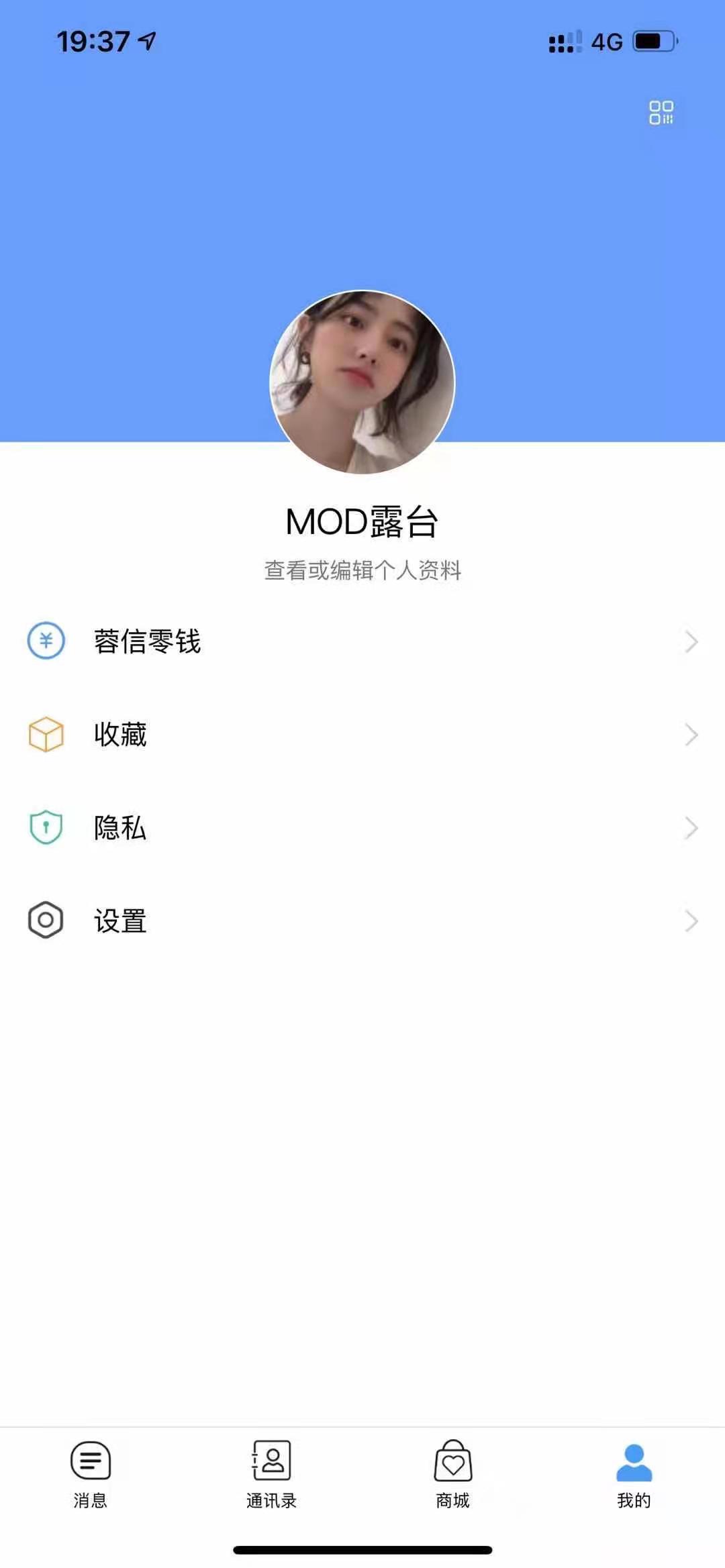
Task: Select the 我的 profile person icon
Action: point(634,1457)
